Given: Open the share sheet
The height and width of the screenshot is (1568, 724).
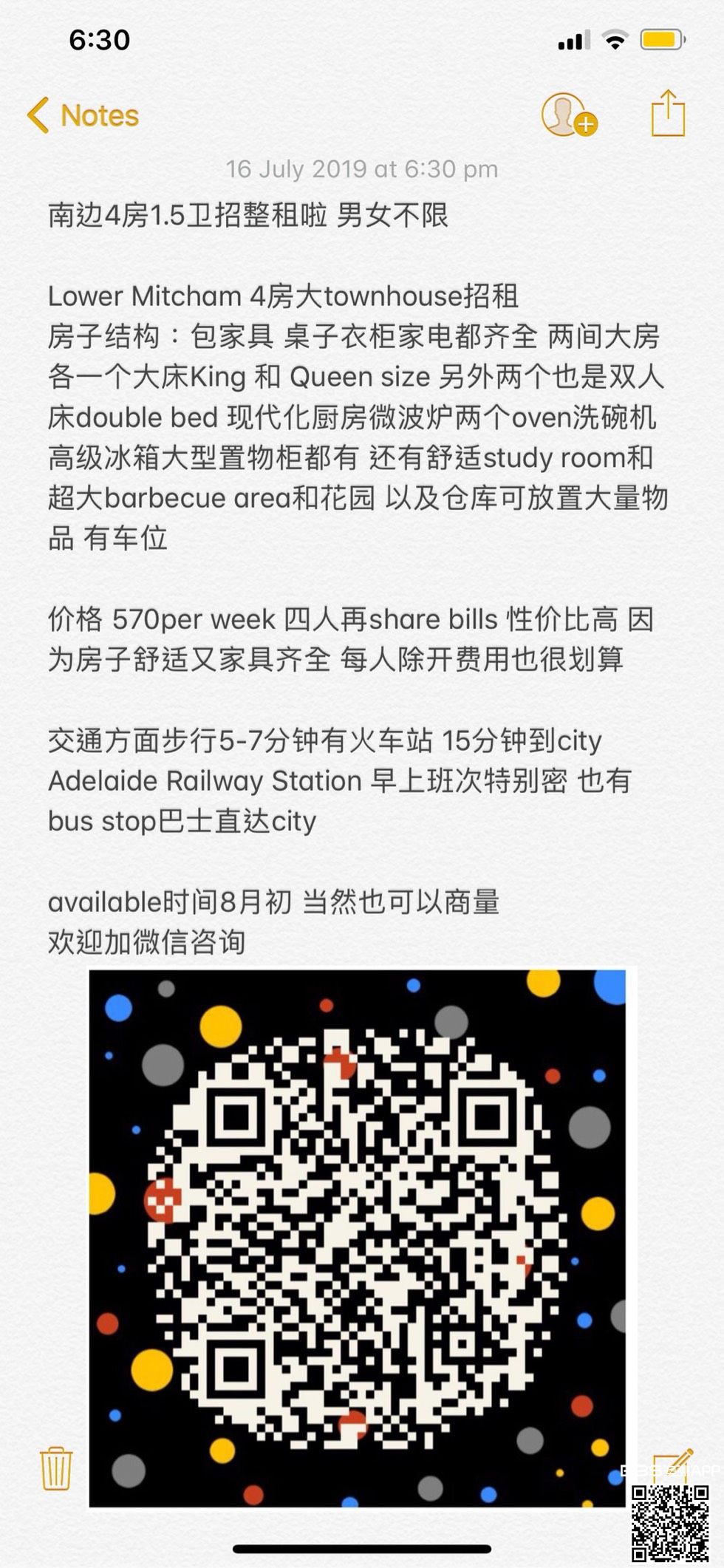Looking at the screenshot, I should click(668, 114).
